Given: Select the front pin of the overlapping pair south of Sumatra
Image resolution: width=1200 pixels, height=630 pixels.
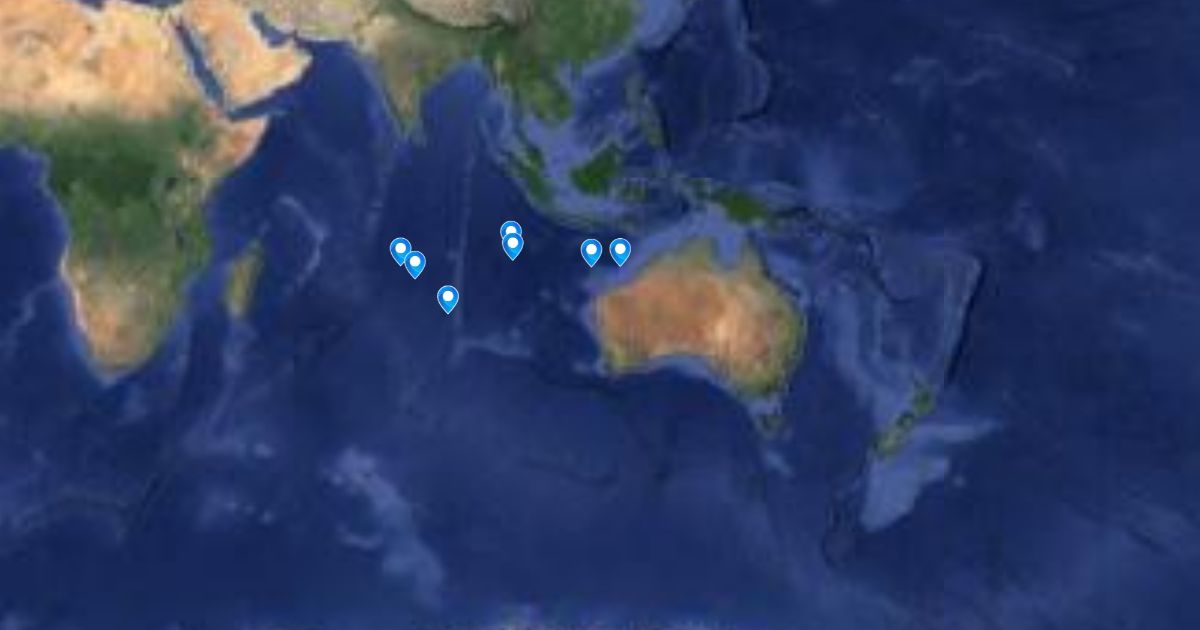Looking at the screenshot, I should pos(512,245).
